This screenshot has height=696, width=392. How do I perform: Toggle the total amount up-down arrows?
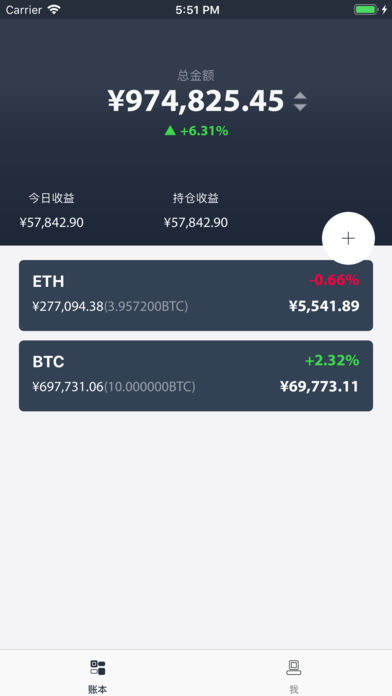[x=300, y=102]
